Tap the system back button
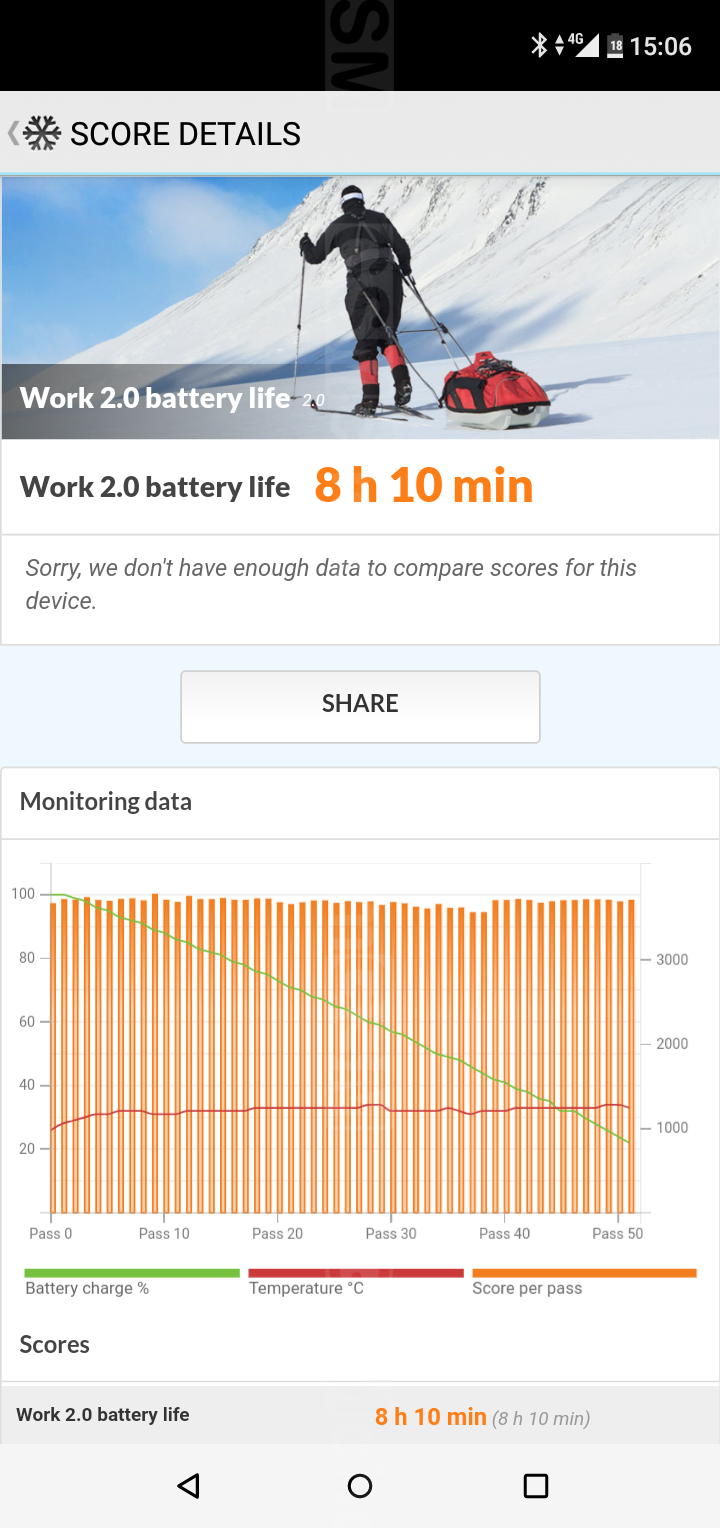Image resolution: width=720 pixels, height=1528 pixels. [188, 1485]
